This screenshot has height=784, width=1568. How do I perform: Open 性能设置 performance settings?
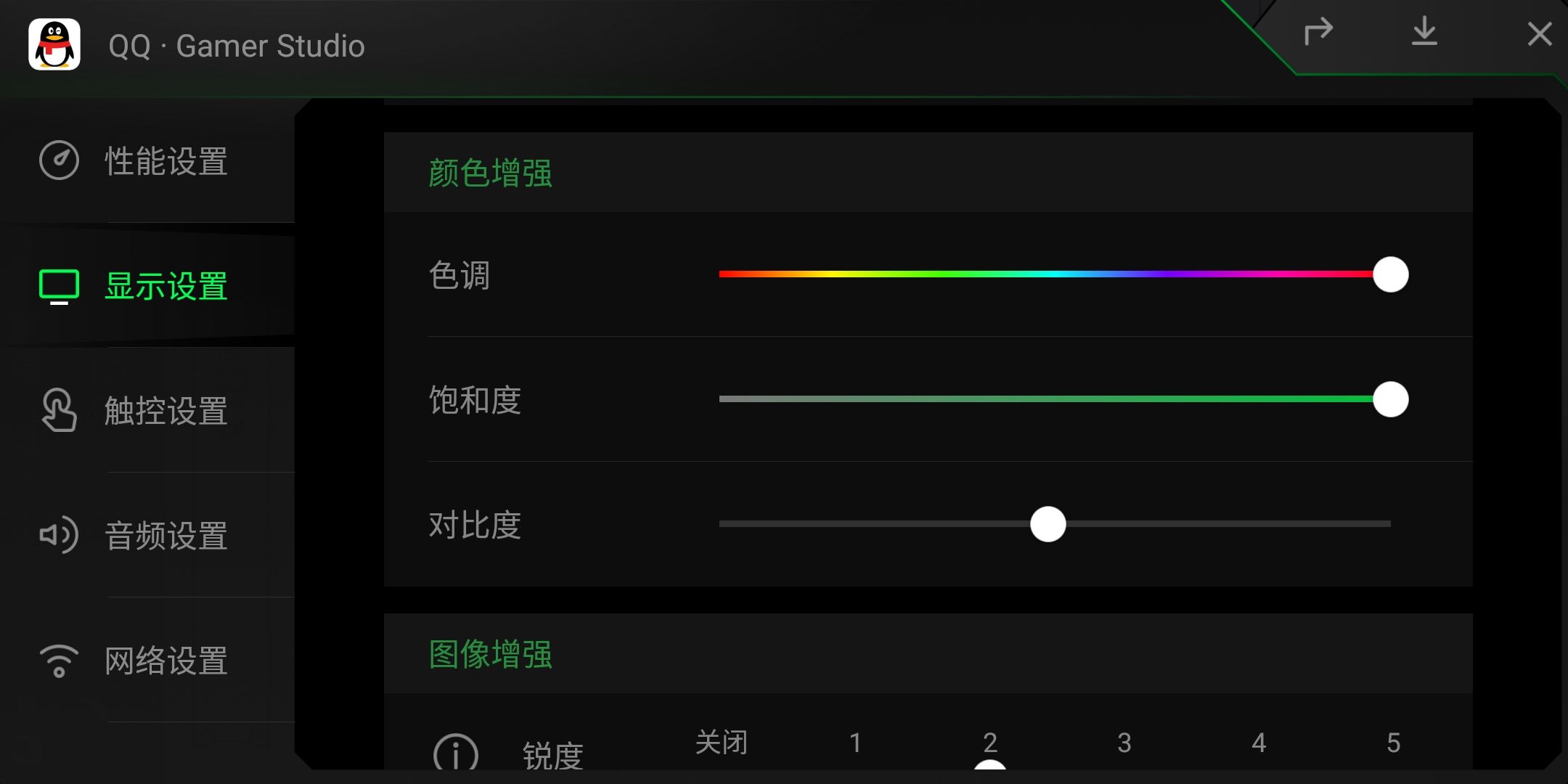click(x=166, y=161)
